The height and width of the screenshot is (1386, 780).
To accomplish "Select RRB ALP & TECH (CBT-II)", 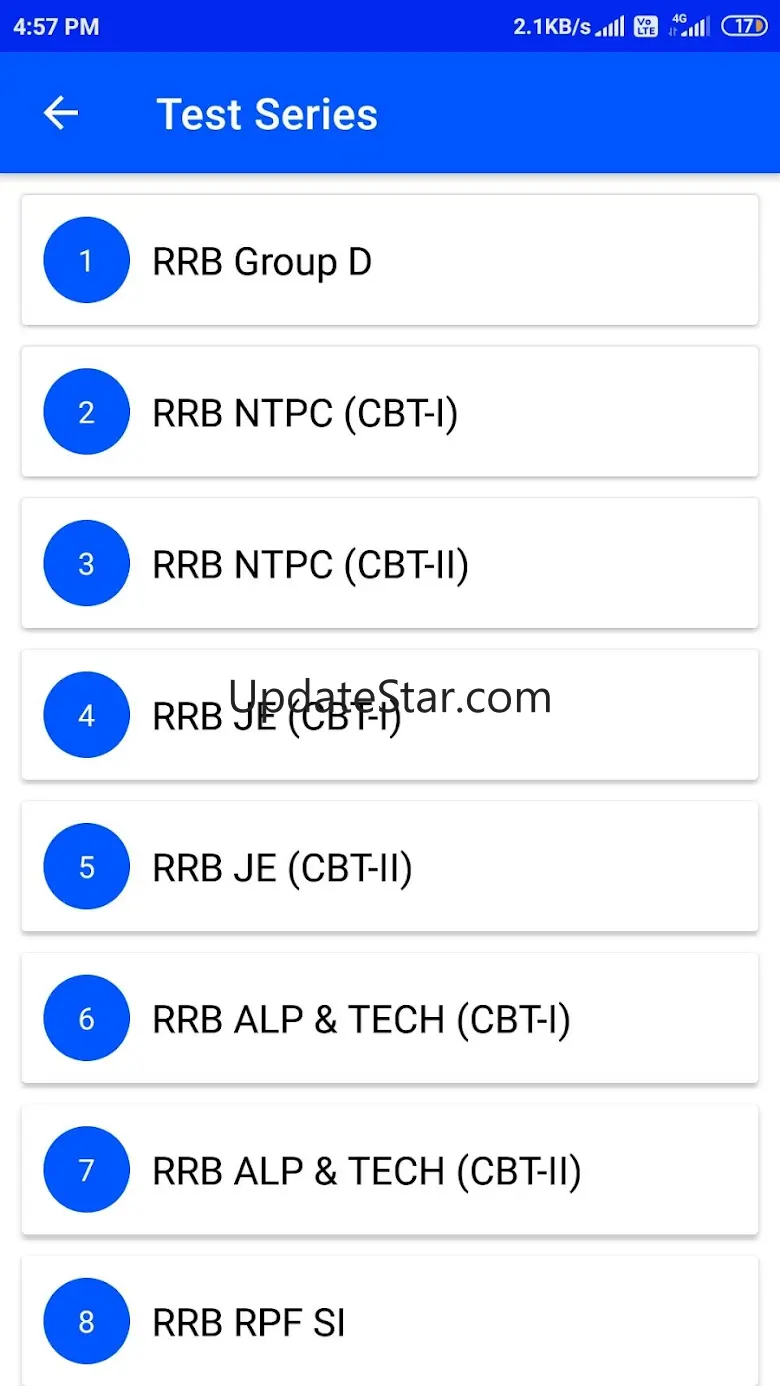I will [x=390, y=1170].
